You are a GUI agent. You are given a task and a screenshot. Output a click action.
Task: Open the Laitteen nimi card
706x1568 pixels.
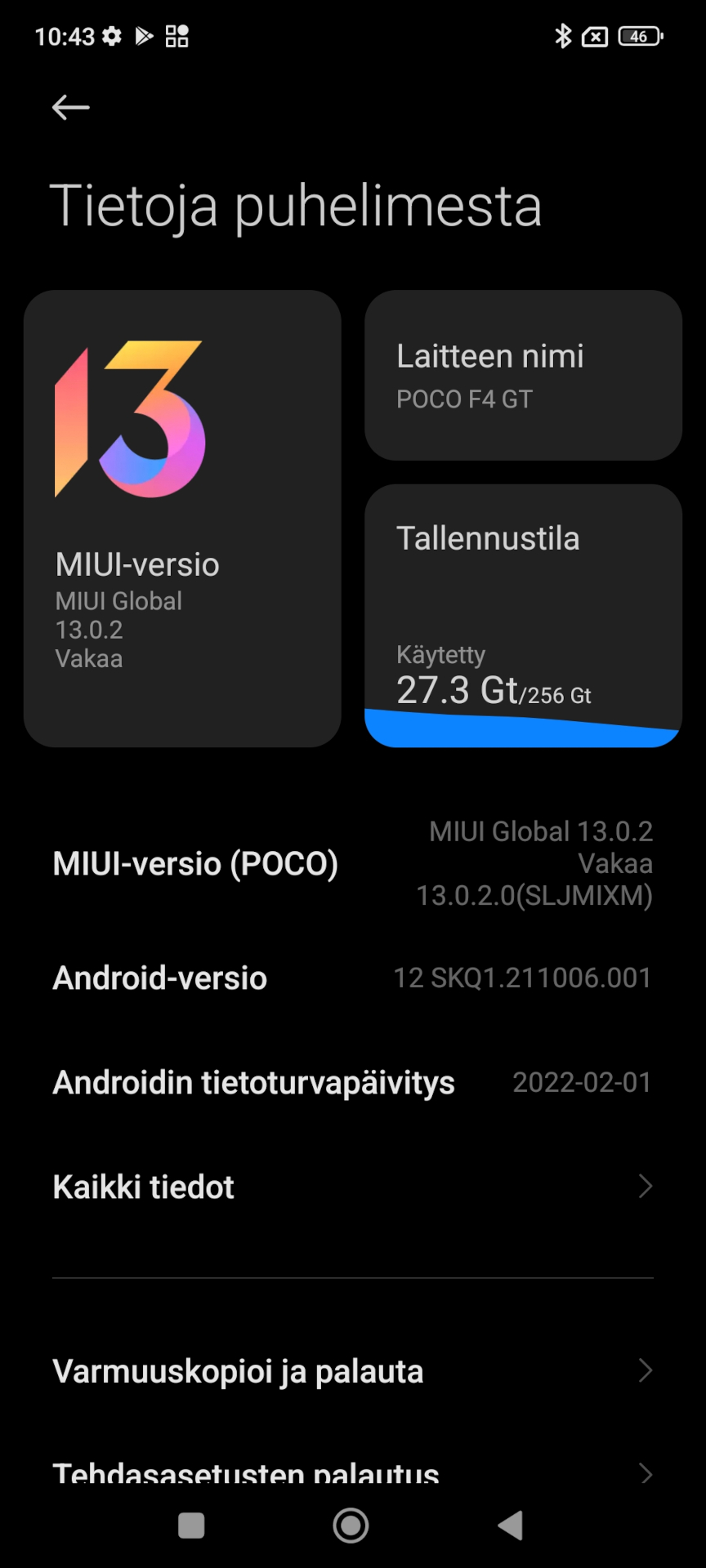(523, 375)
